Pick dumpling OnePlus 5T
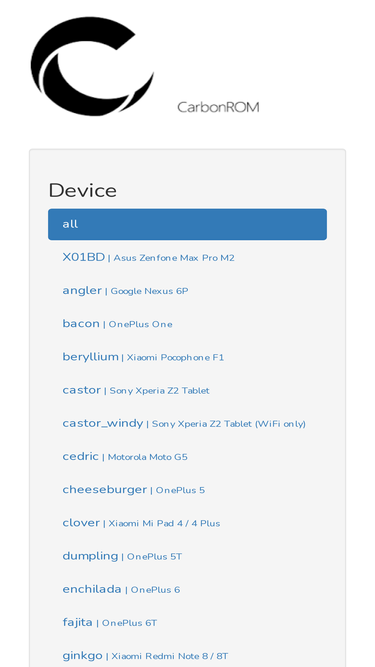The image size is (375, 667). point(187,556)
